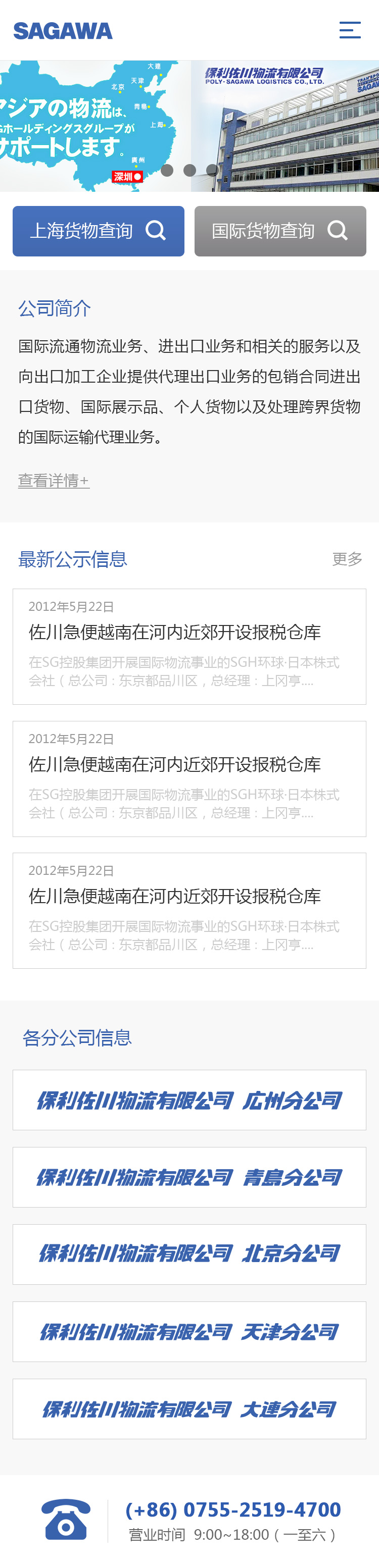Tap 上海货物查询 search button
This screenshot has height=1568, width=379.
coord(98,231)
